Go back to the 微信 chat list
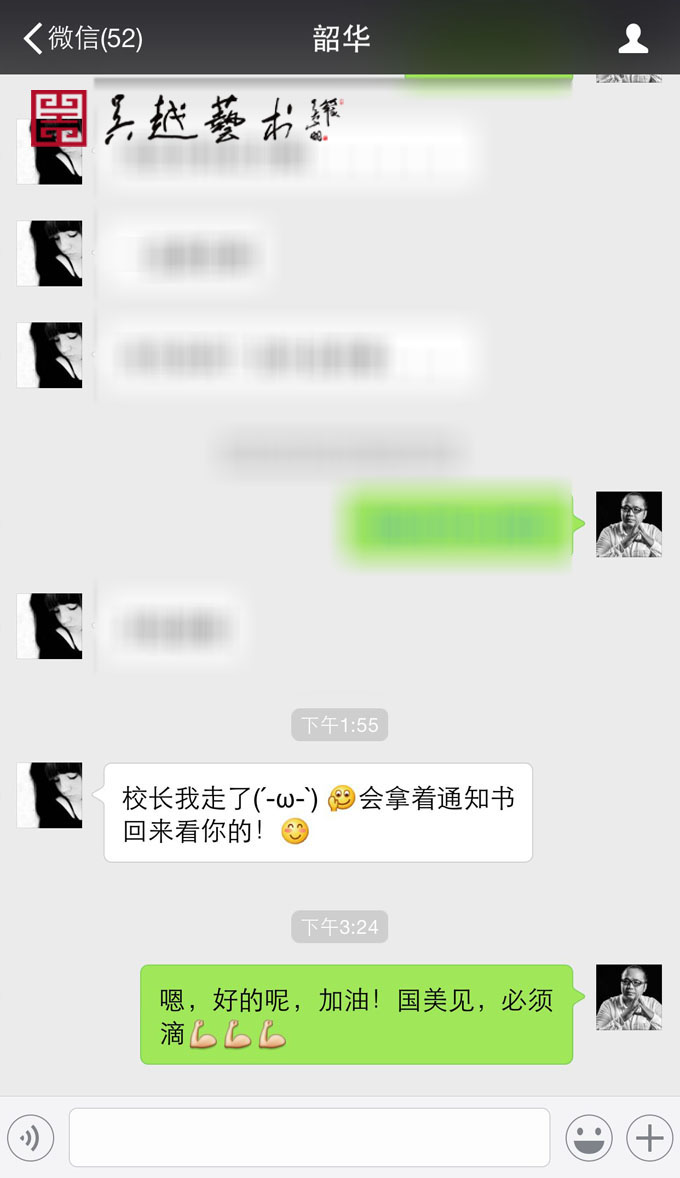 [82, 38]
